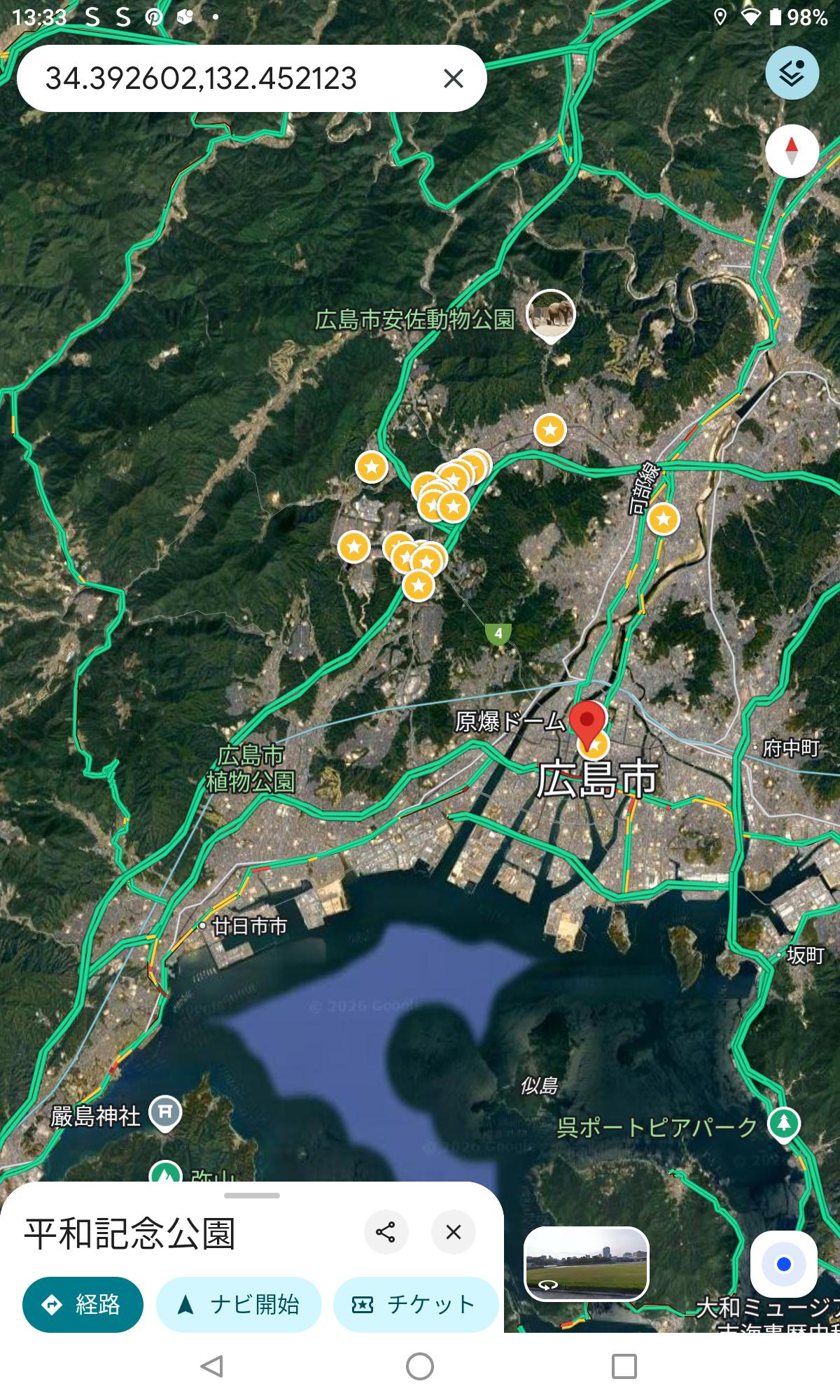Screen dimensions: 840x1400
Task: Close the 平和記念公園 place card
Action: tap(454, 1232)
